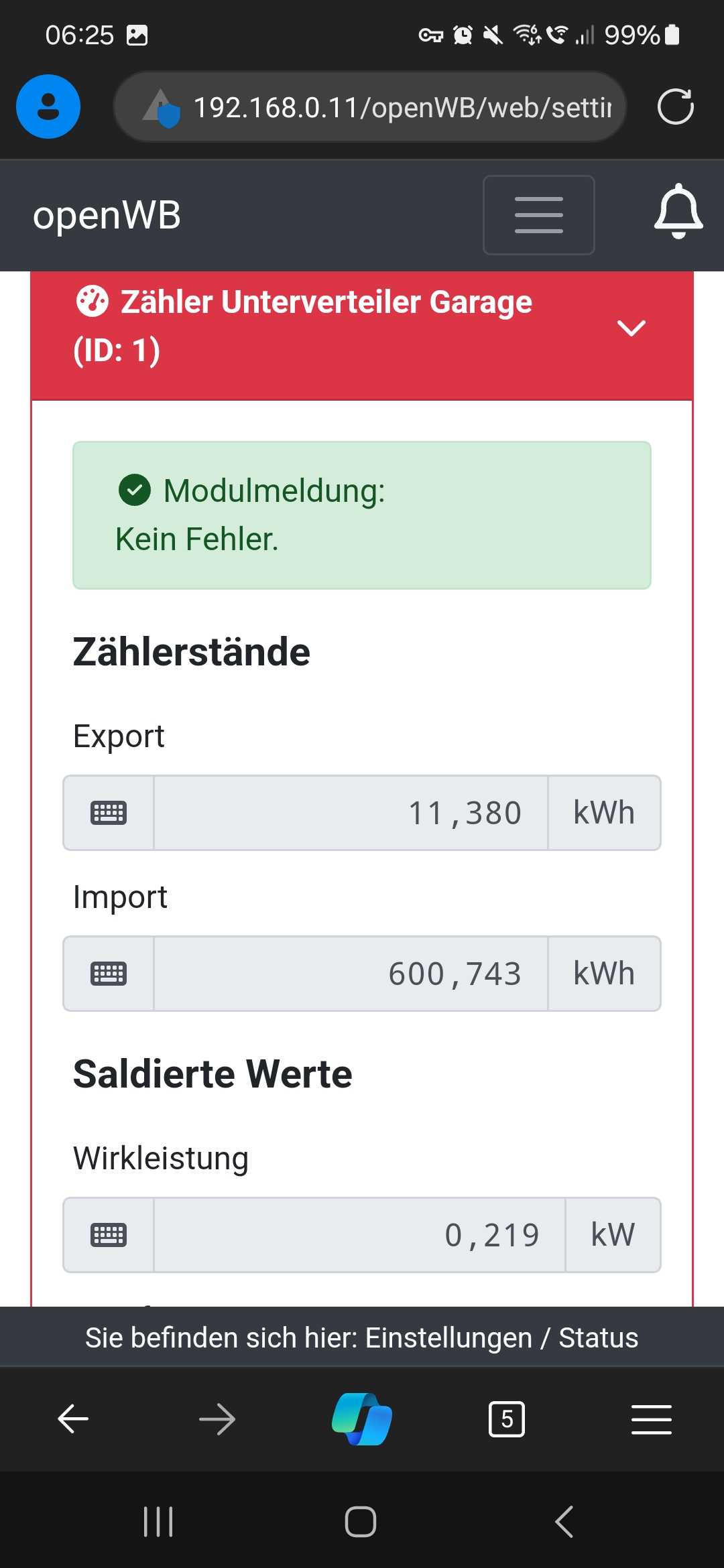The height and width of the screenshot is (1568, 724).
Task: Go to the openWB home page
Action: pyautogui.click(x=107, y=215)
